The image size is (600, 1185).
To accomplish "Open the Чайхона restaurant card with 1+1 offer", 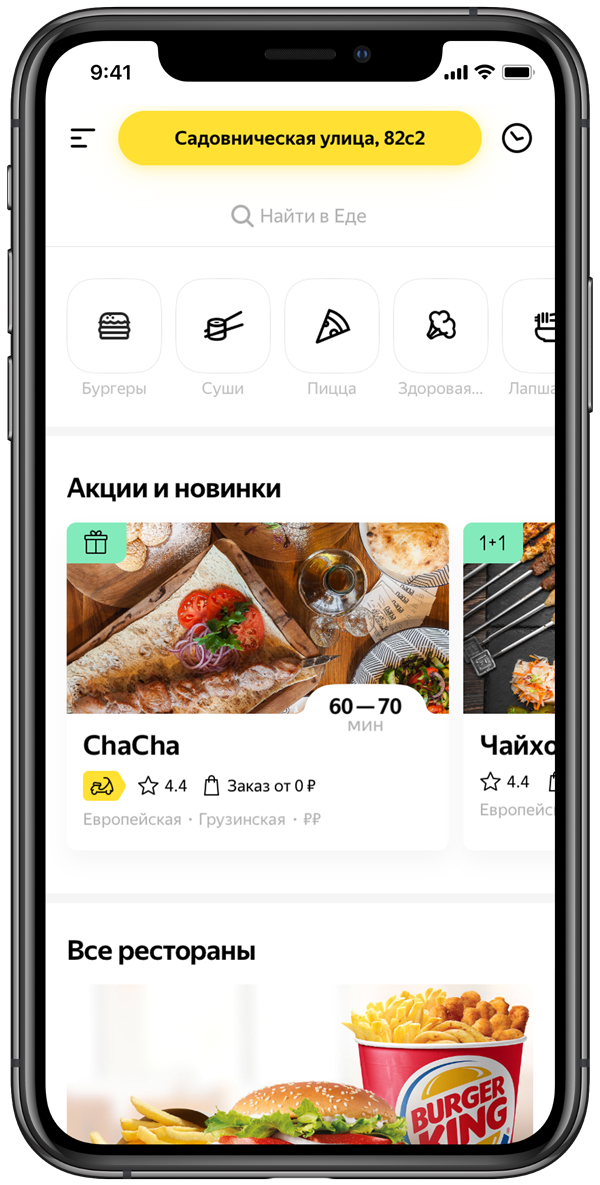I will click(510, 685).
